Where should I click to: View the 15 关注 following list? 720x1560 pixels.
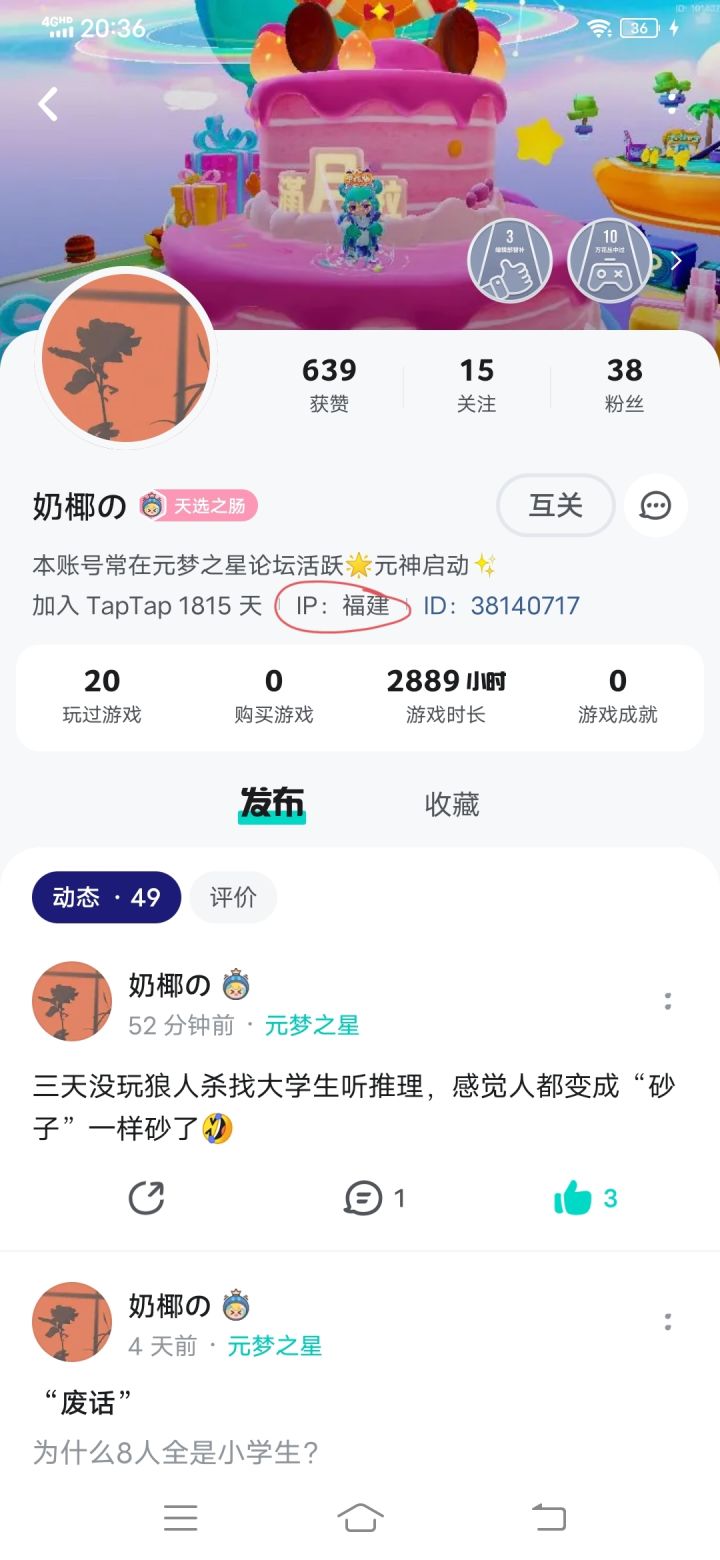477,385
